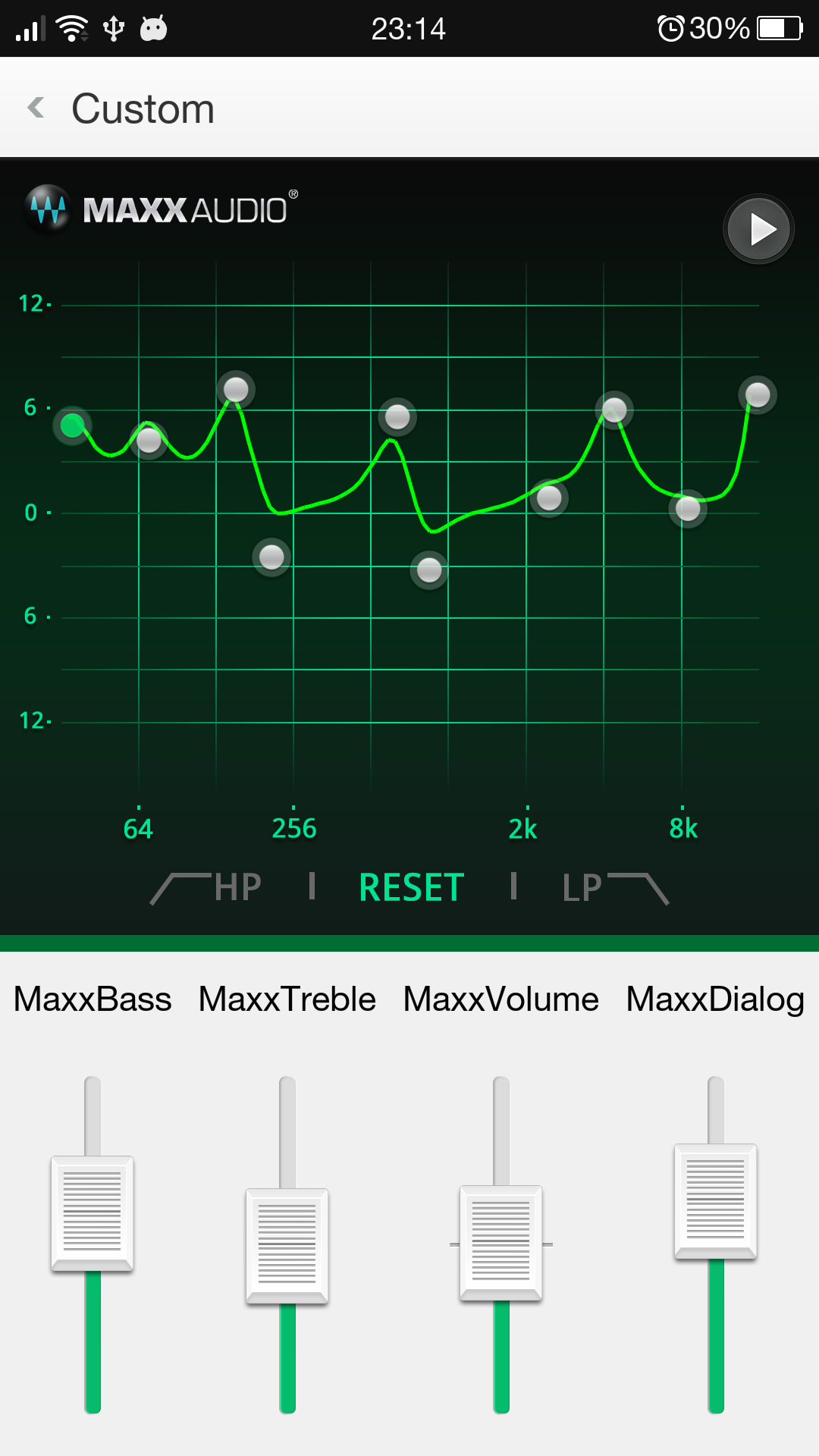Viewport: 819px width, 1456px height.
Task: Select the equalizer point on 64 Hz line
Action: [149, 440]
